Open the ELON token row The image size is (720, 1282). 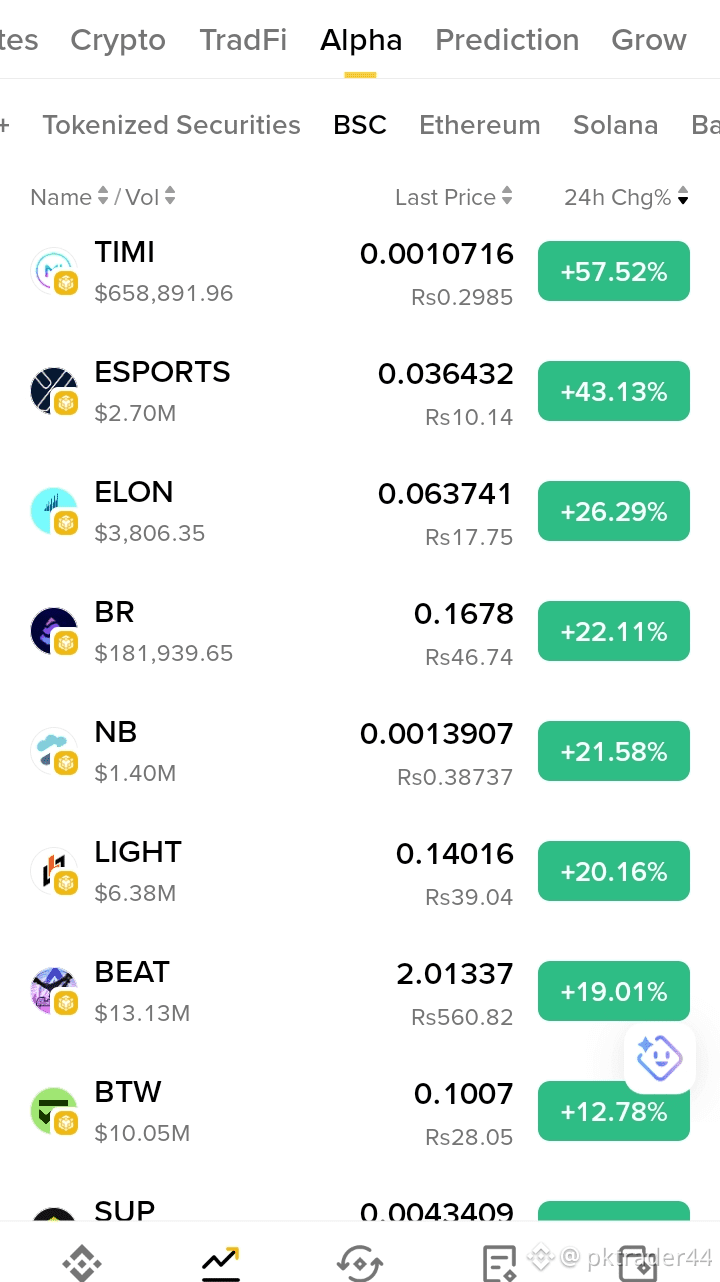point(360,512)
